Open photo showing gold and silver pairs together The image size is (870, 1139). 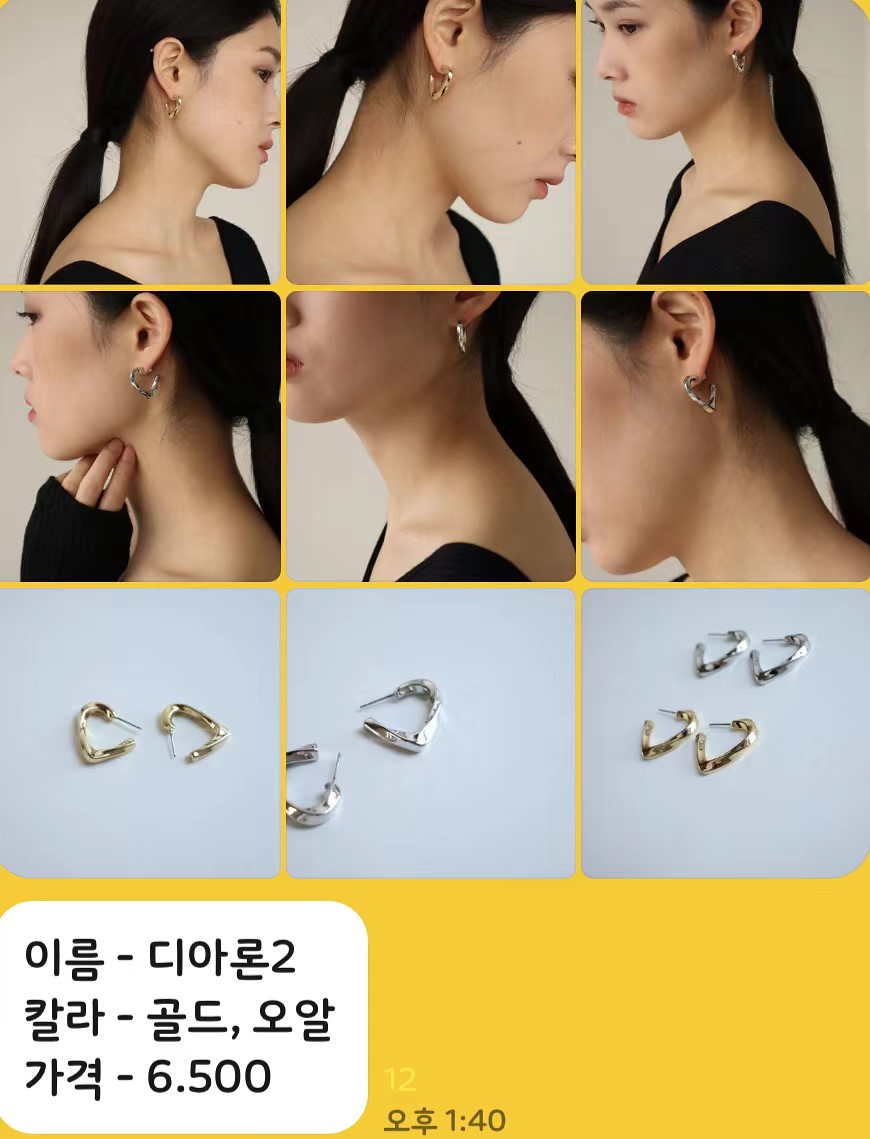(725, 732)
